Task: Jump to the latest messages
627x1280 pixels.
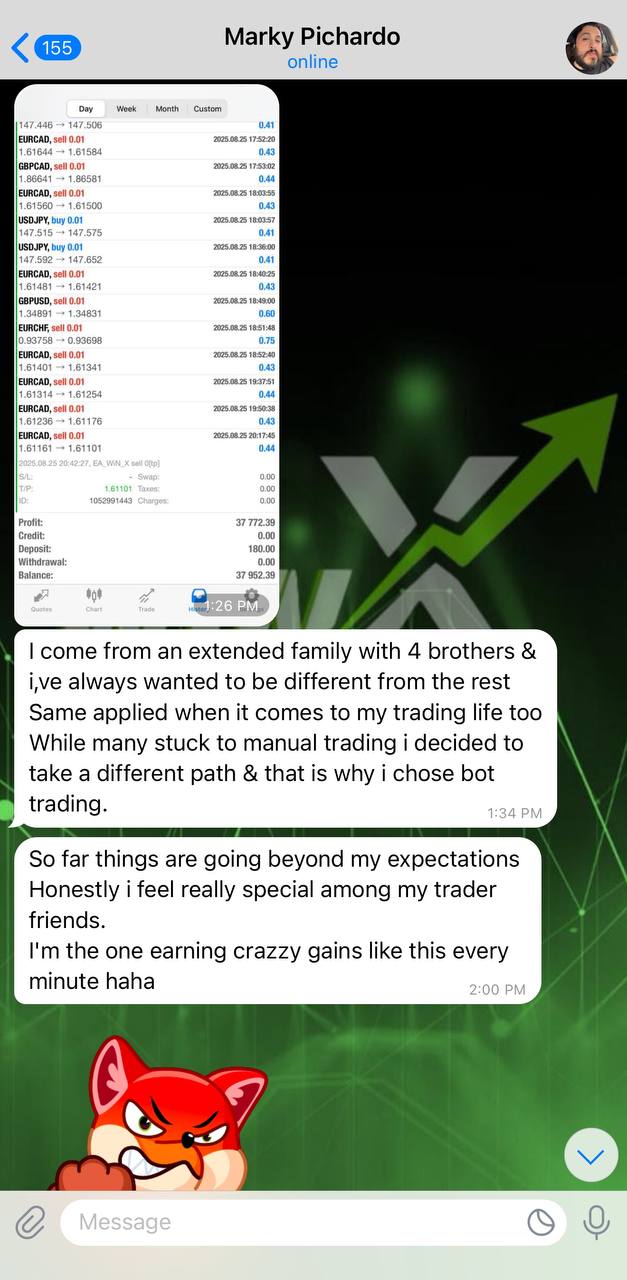Action: [x=590, y=1156]
